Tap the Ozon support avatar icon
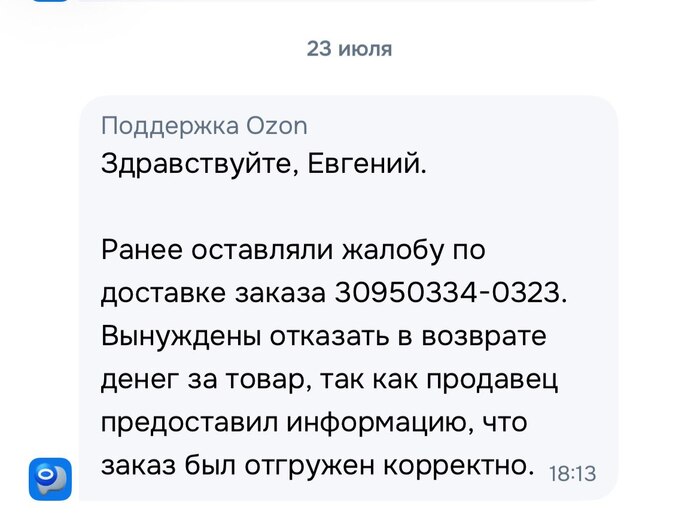The image size is (700, 517). 49,478
